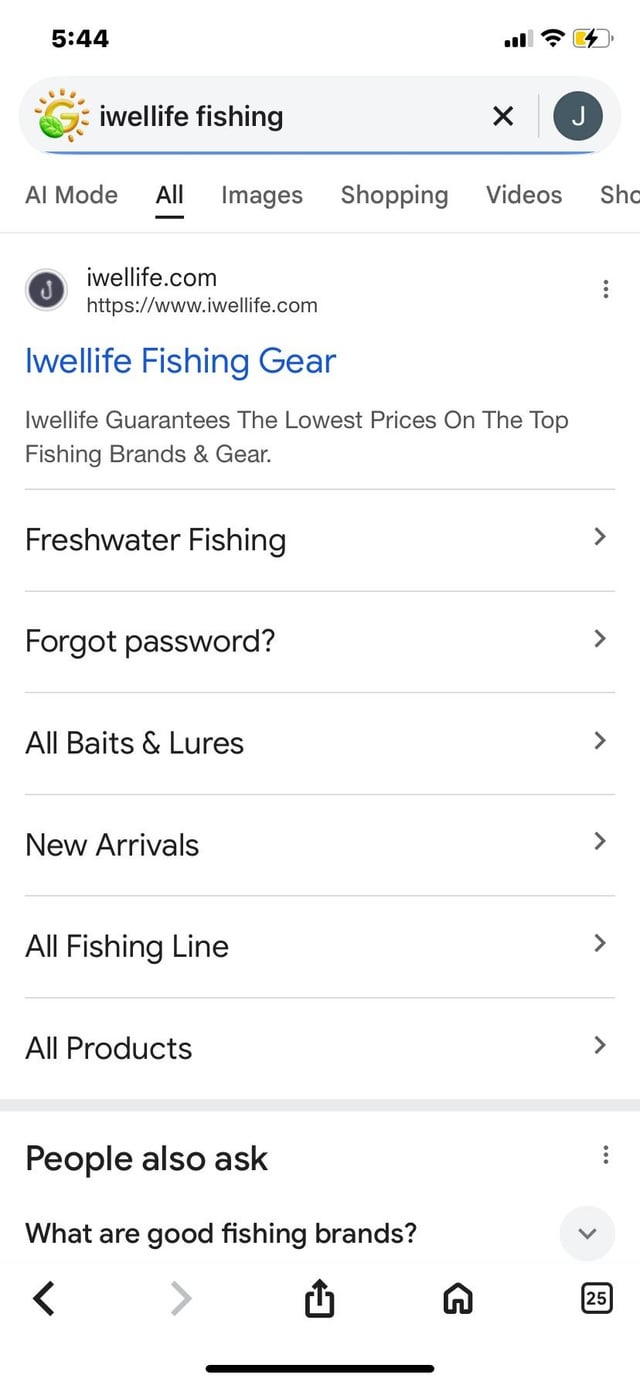Switch to AI Mode tab
This screenshot has width=640, height=1385.
[71, 195]
